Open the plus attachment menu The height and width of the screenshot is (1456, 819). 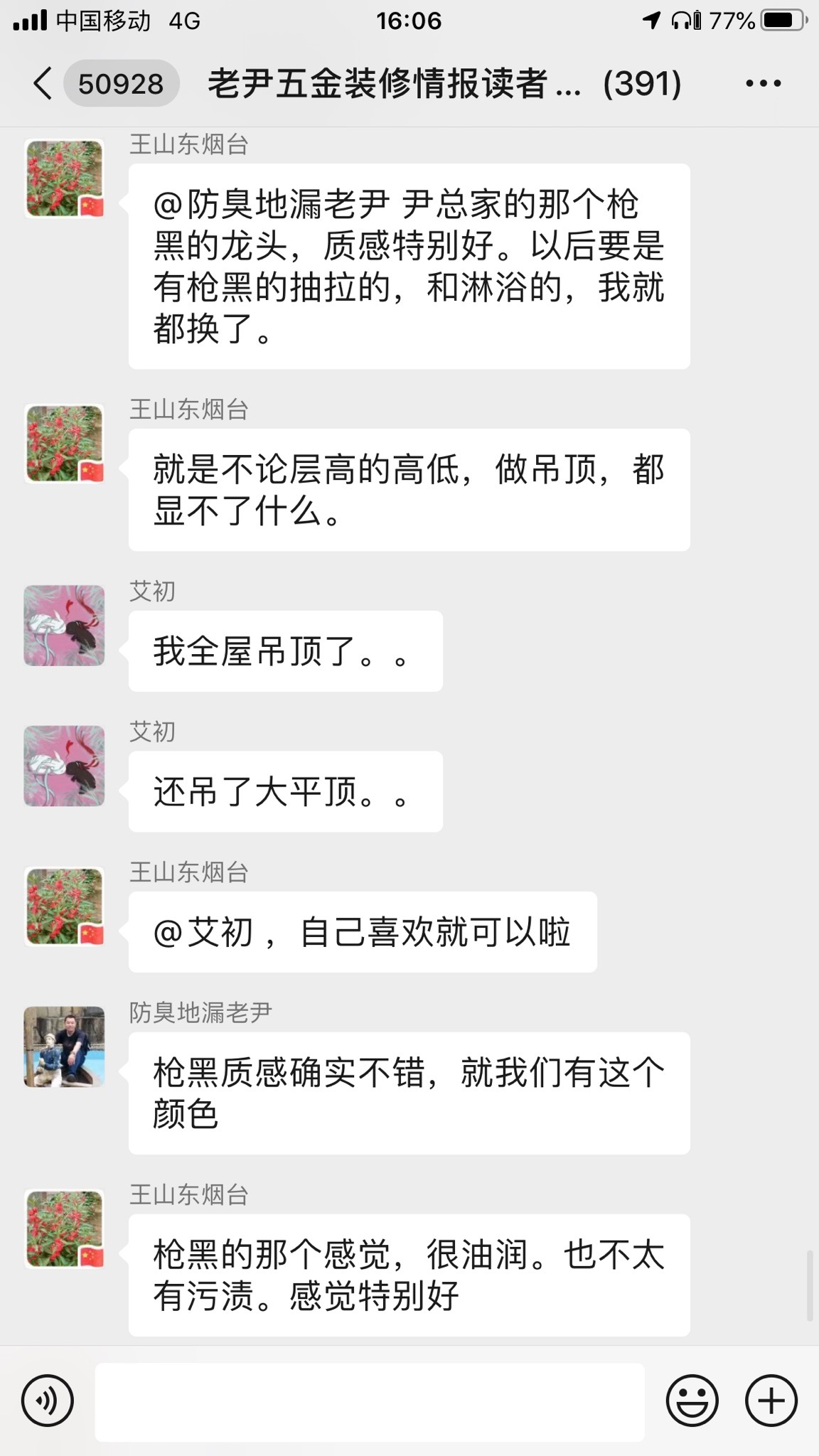pos(771,1401)
